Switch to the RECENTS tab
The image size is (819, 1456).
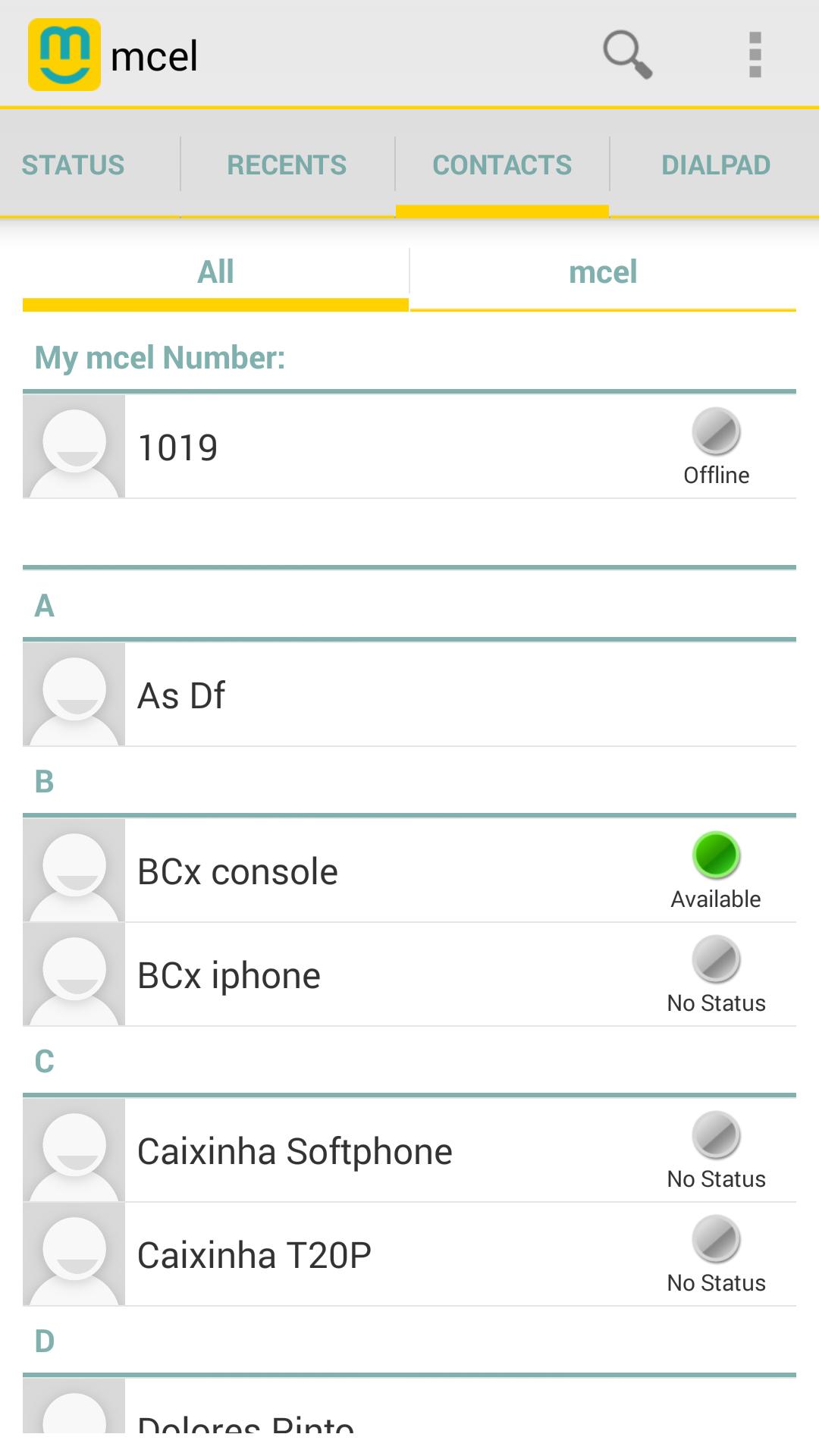287,164
